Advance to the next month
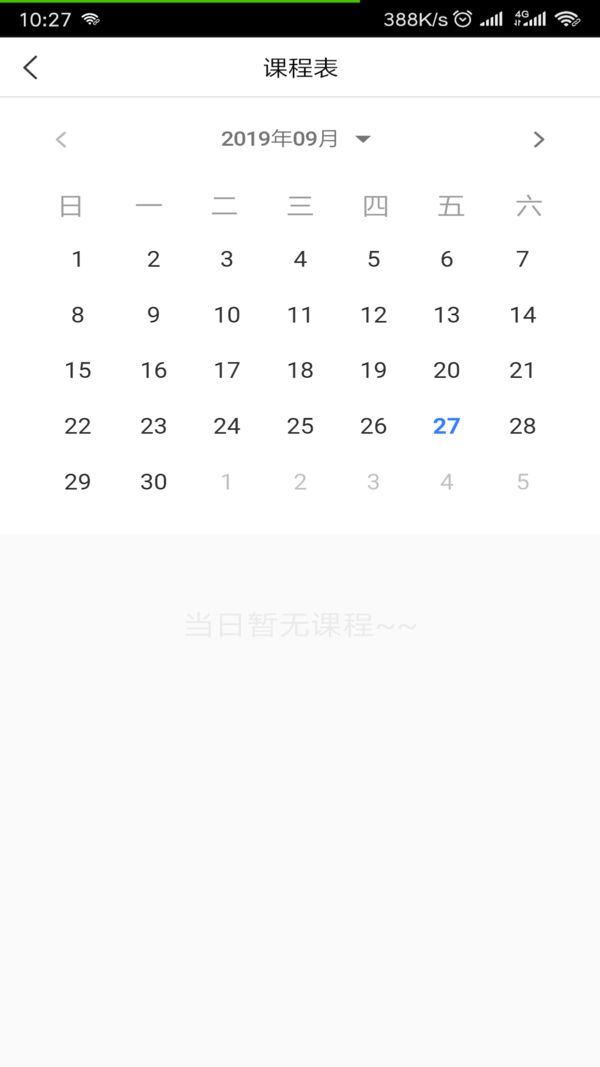 (x=539, y=139)
